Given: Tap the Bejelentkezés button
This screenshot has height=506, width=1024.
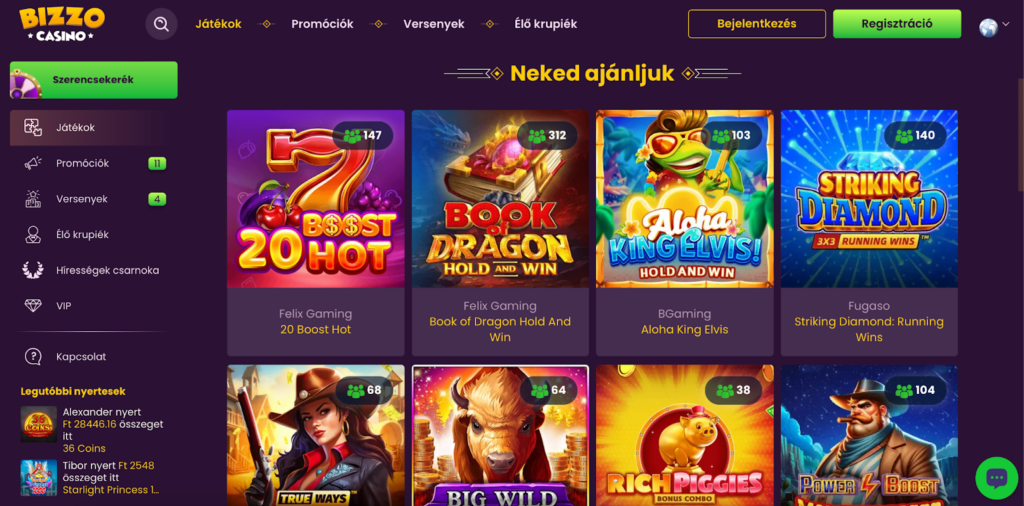Looking at the screenshot, I should (756, 24).
